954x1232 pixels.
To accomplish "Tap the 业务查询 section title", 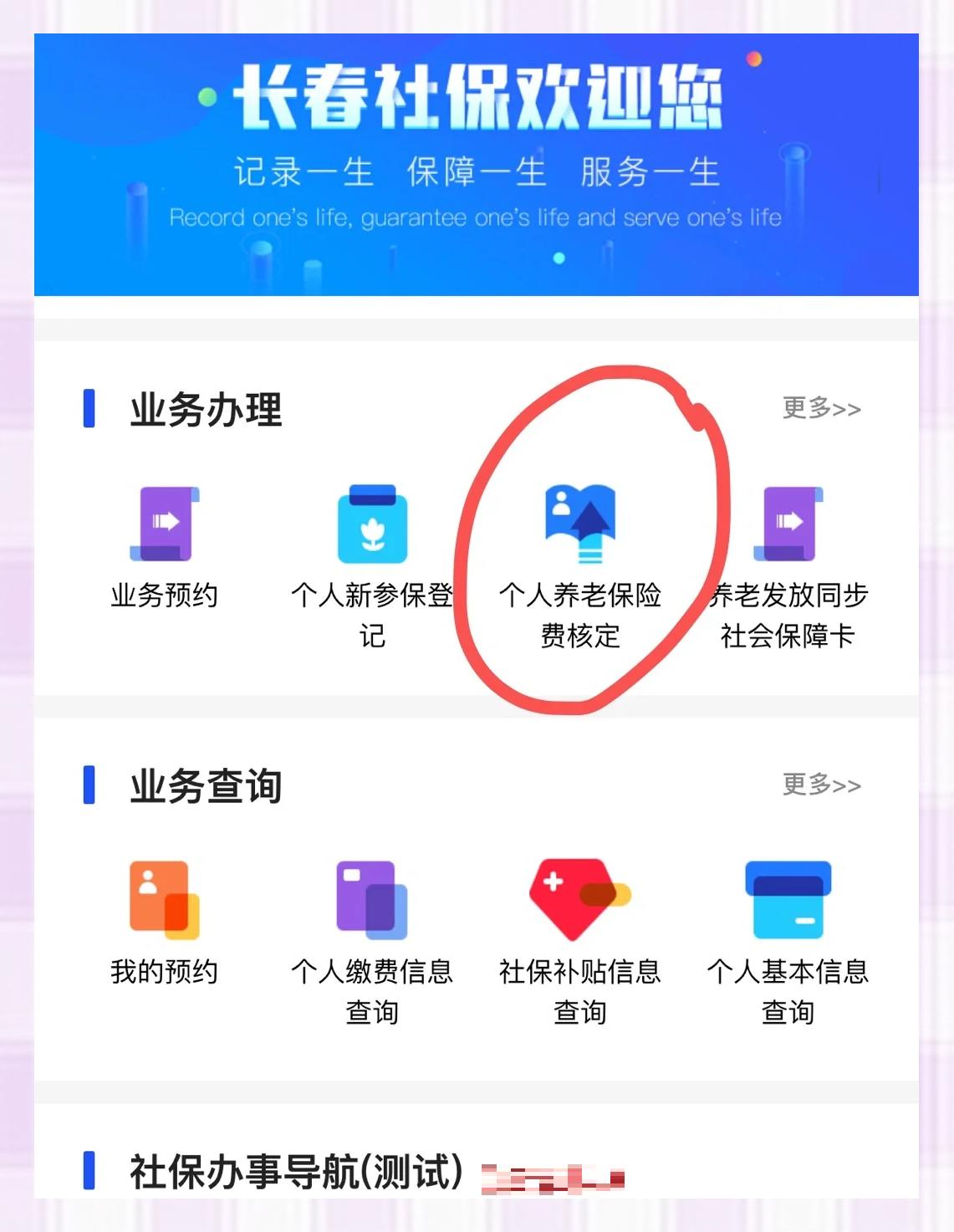I will tap(207, 785).
